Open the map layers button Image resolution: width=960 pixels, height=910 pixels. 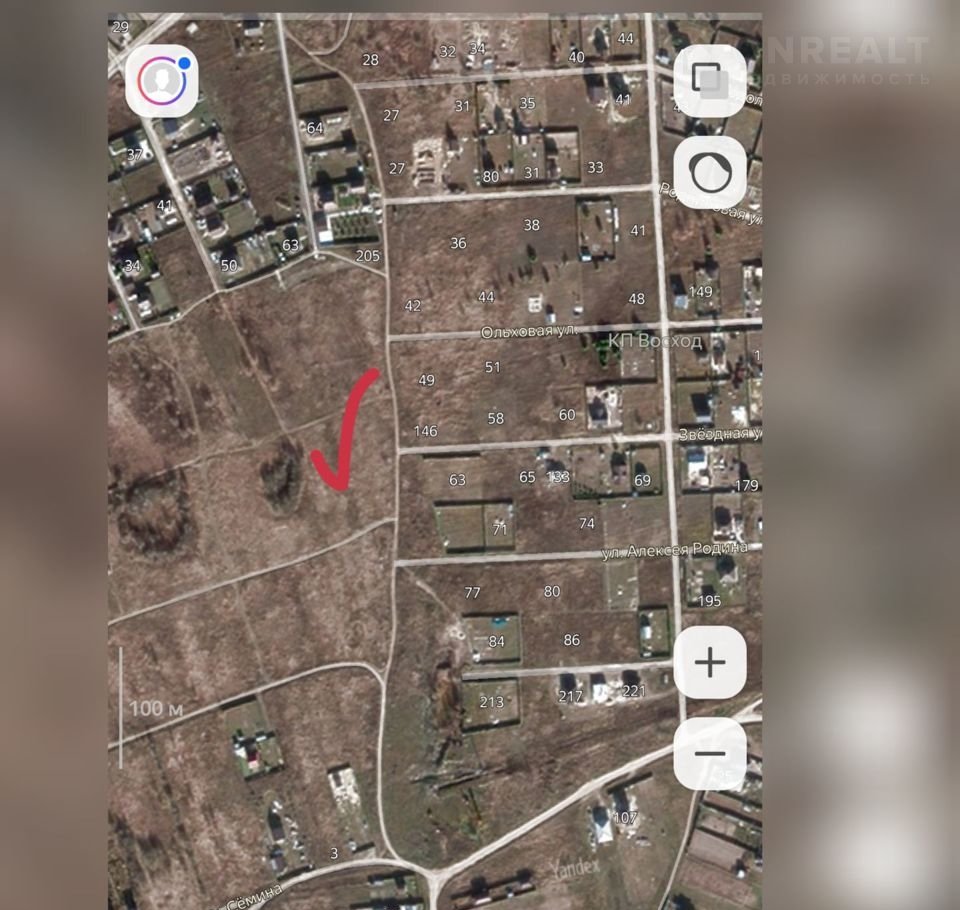[x=710, y=81]
